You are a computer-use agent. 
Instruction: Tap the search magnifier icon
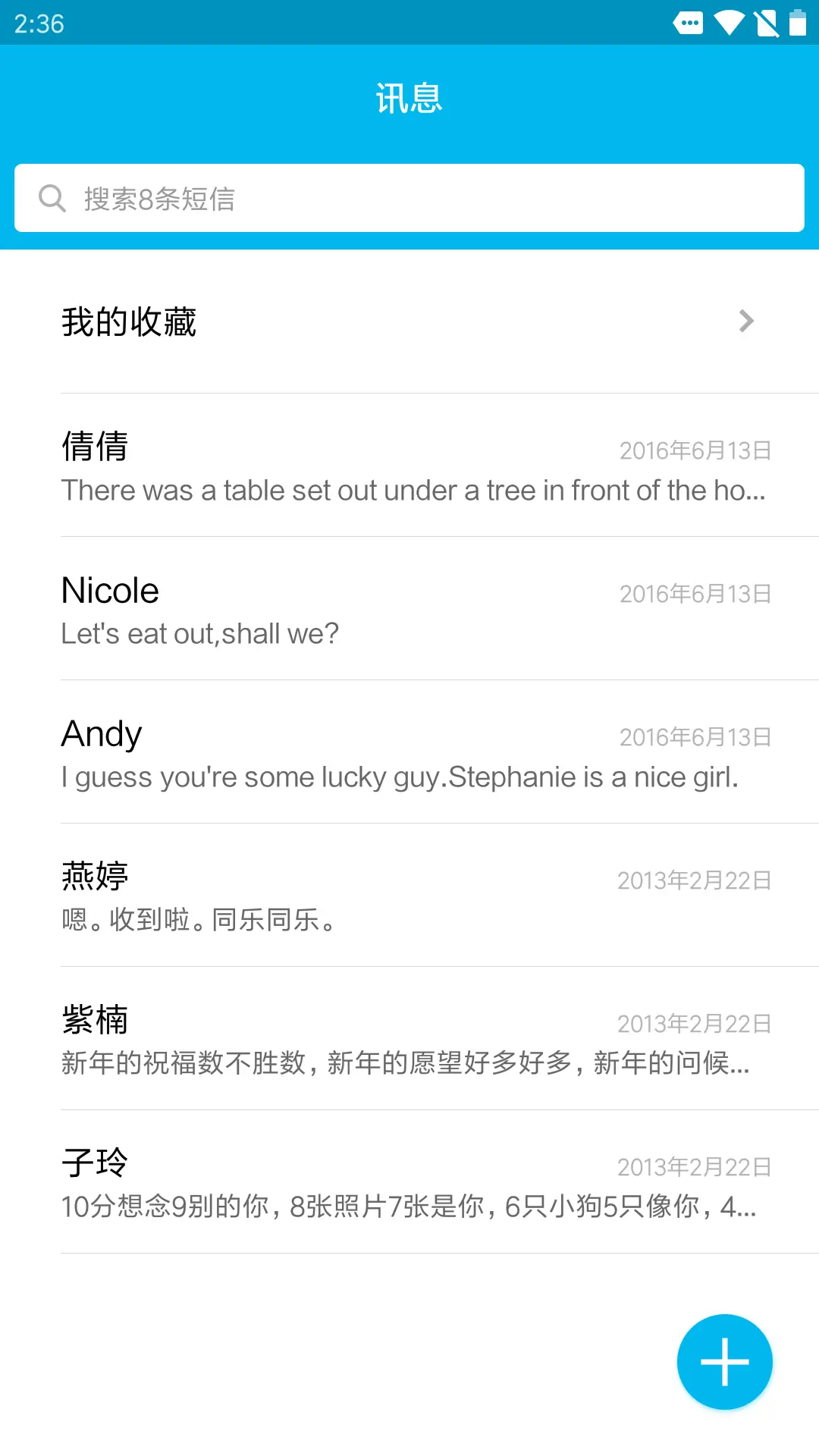pos(52,198)
